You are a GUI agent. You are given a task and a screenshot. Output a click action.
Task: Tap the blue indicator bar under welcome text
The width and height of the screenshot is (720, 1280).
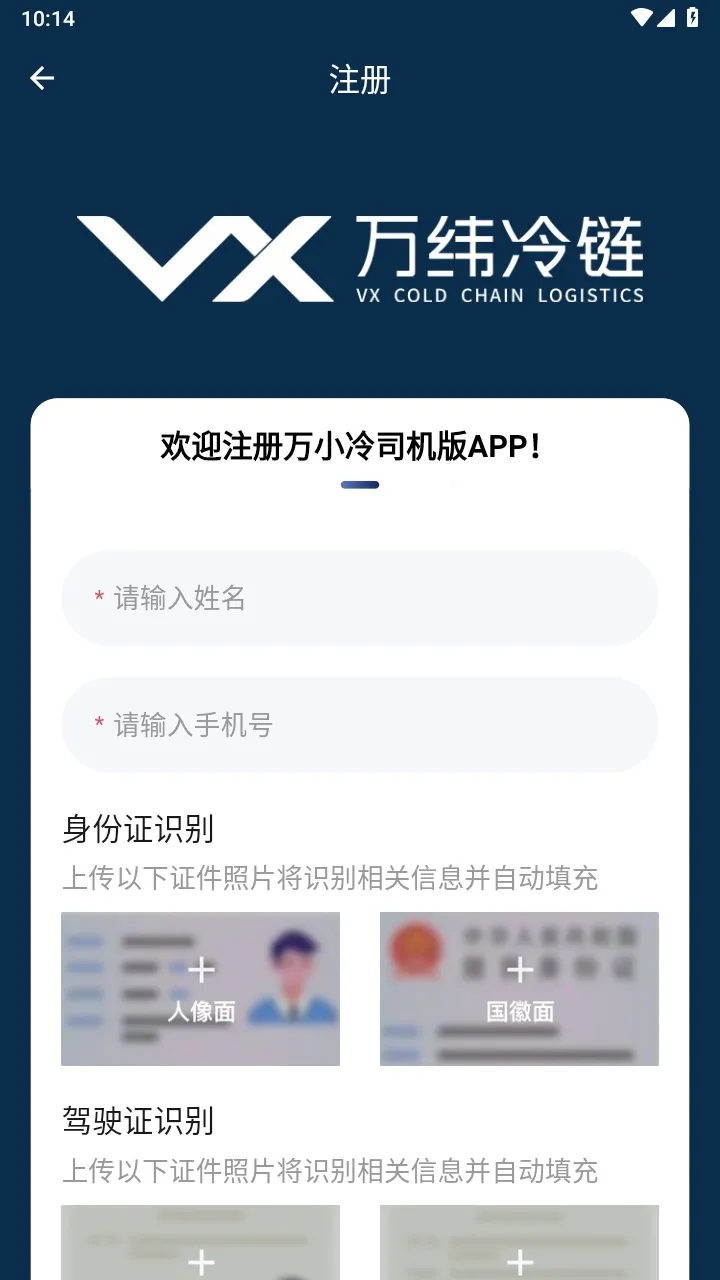359,485
